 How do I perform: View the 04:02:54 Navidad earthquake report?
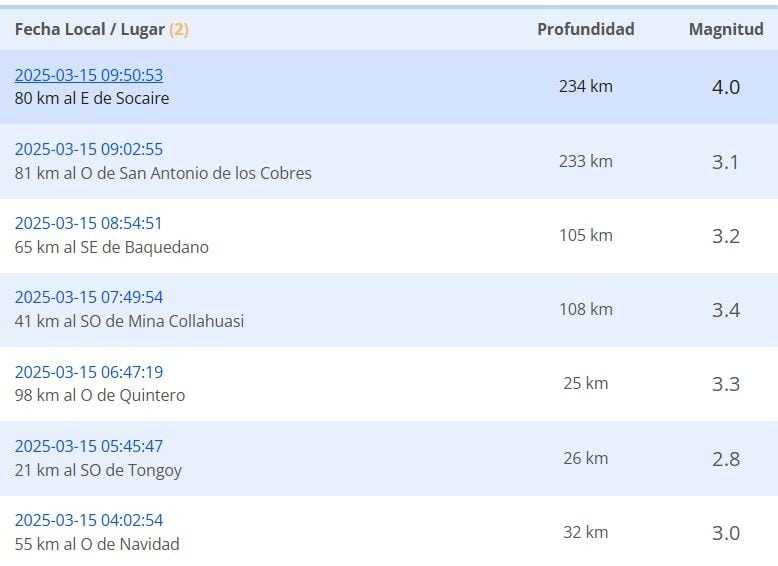tap(89, 520)
